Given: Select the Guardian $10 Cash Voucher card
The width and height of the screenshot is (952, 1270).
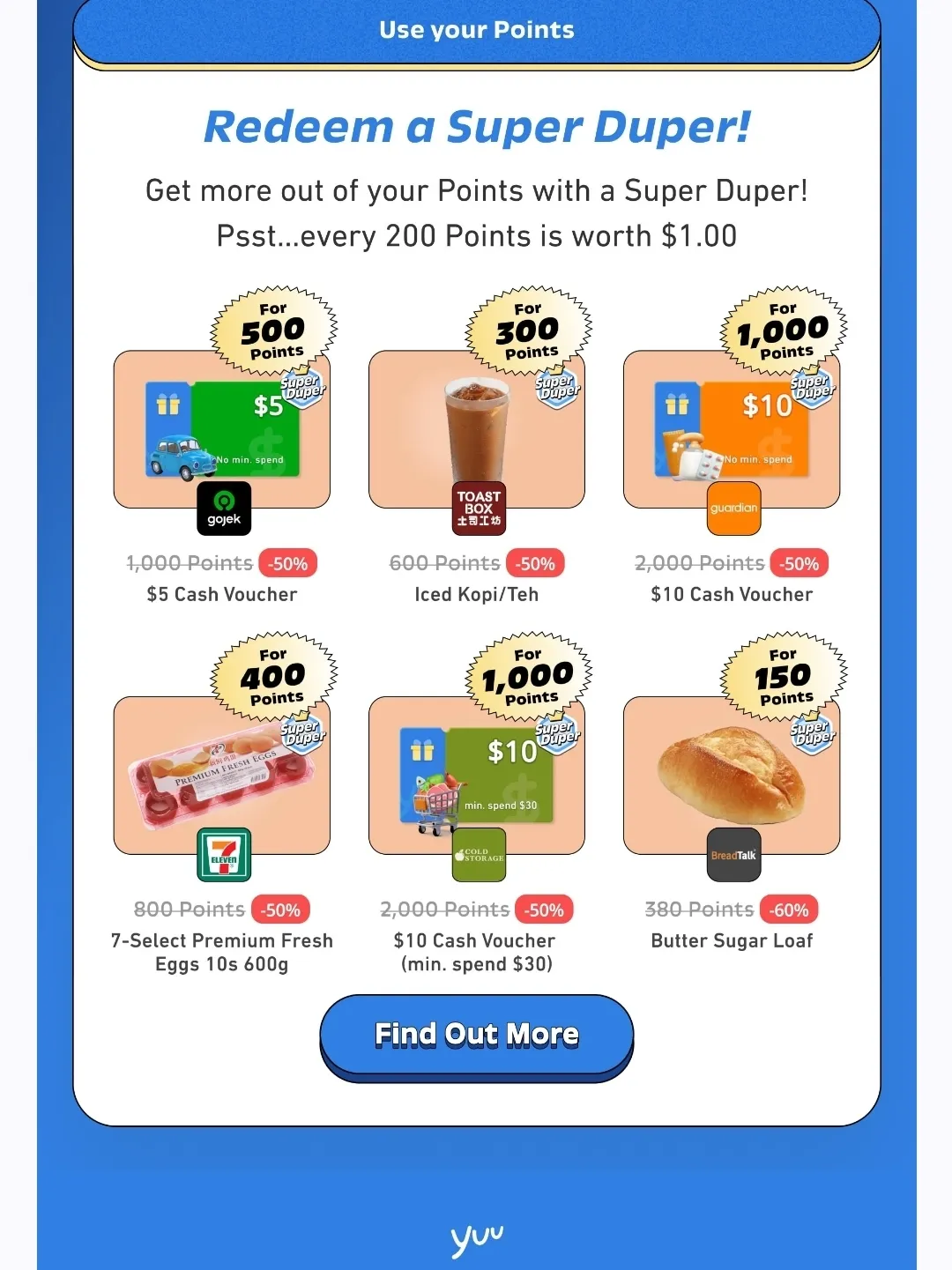Looking at the screenshot, I should tap(731, 430).
